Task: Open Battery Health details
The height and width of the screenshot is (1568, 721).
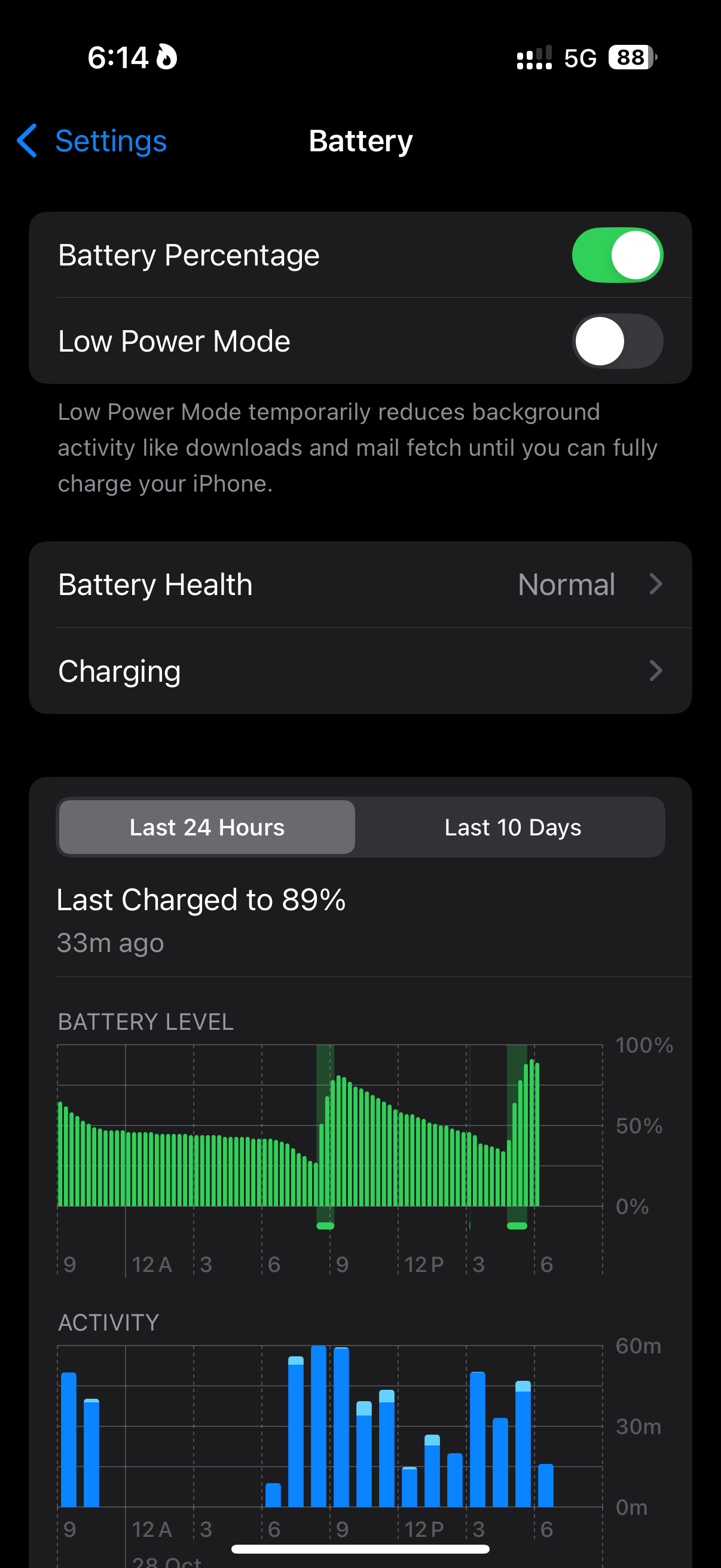Action: click(360, 584)
